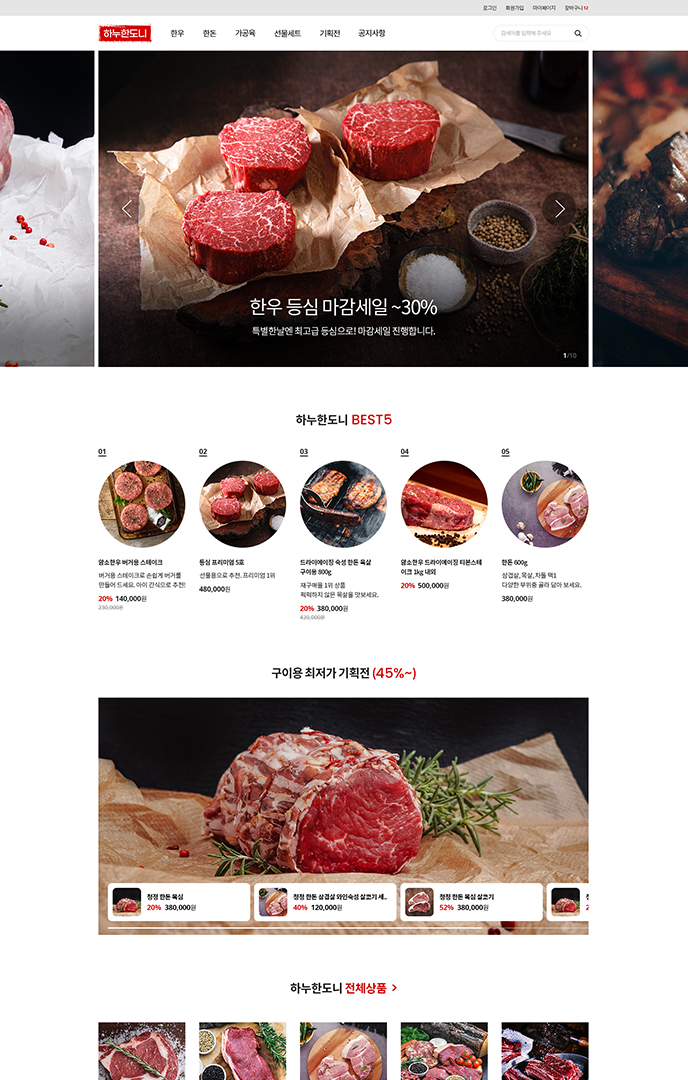Open BEST5 item 양소한우 버거용 스테이크

tap(141, 504)
